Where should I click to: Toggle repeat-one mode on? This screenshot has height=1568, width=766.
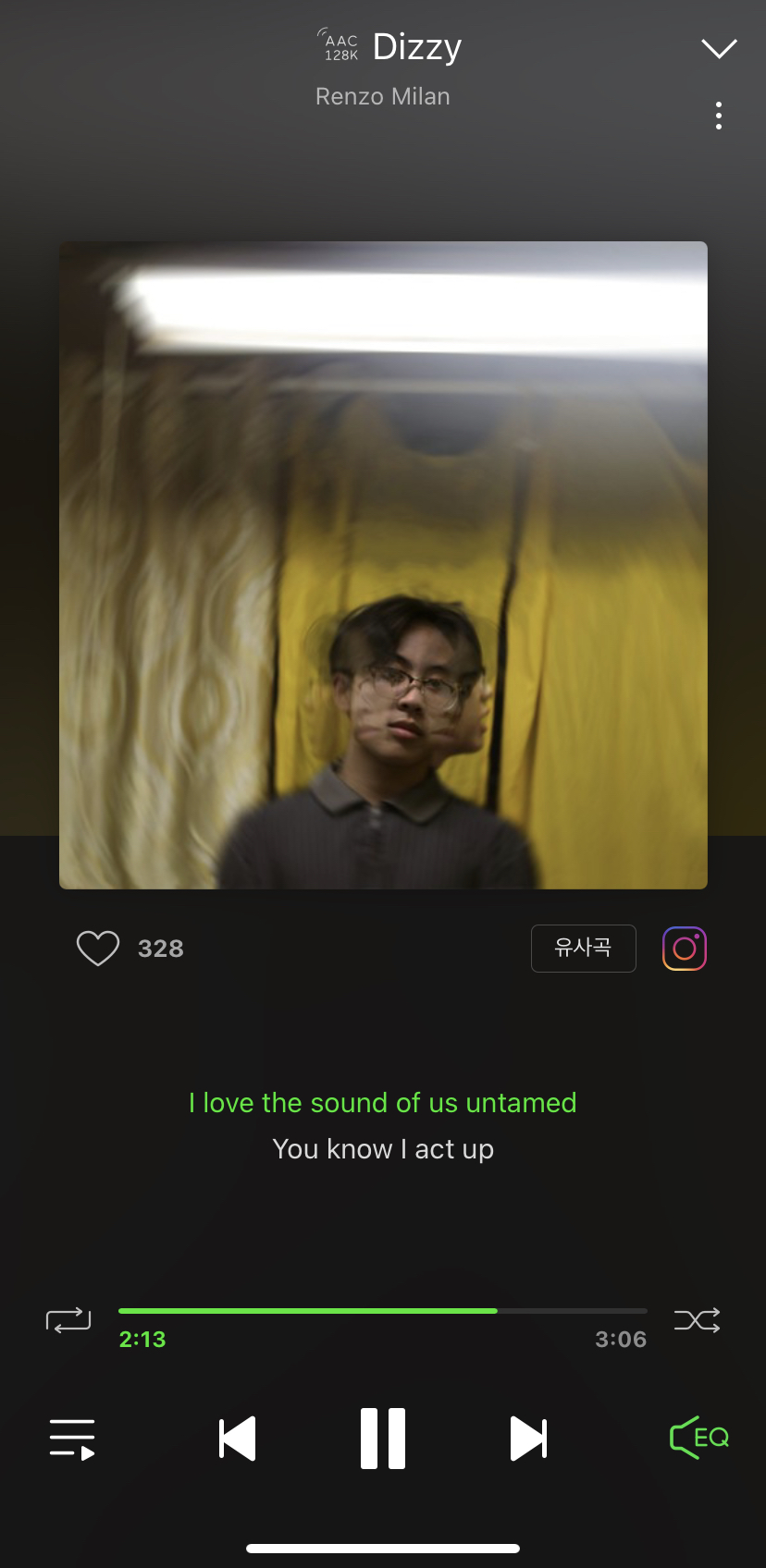point(68,1319)
